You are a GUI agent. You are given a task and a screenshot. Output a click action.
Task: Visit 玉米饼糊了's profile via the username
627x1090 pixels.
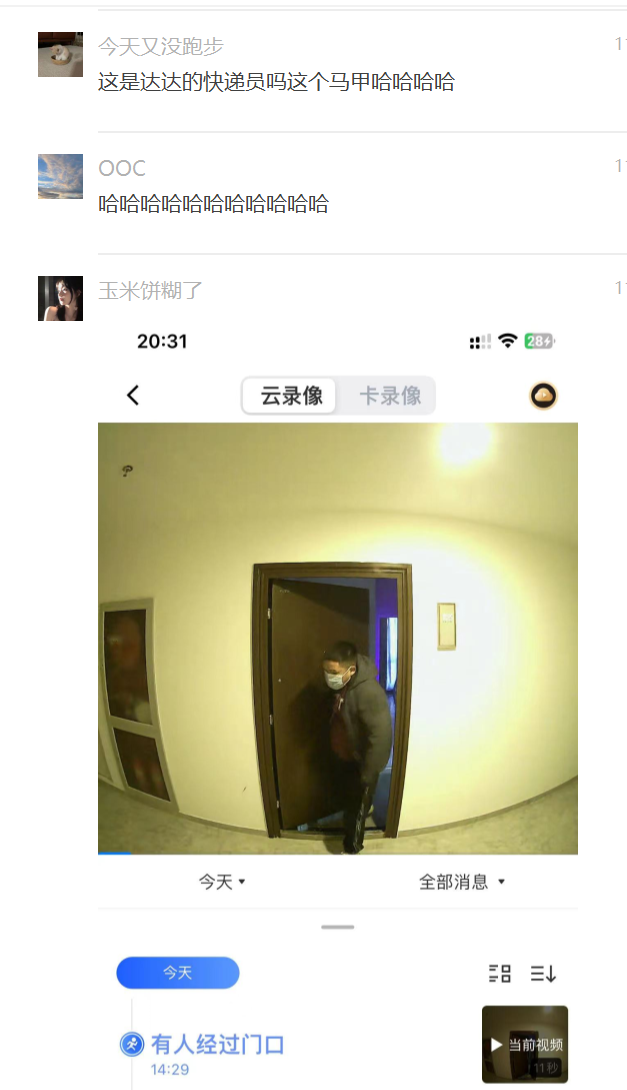pos(150,291)
